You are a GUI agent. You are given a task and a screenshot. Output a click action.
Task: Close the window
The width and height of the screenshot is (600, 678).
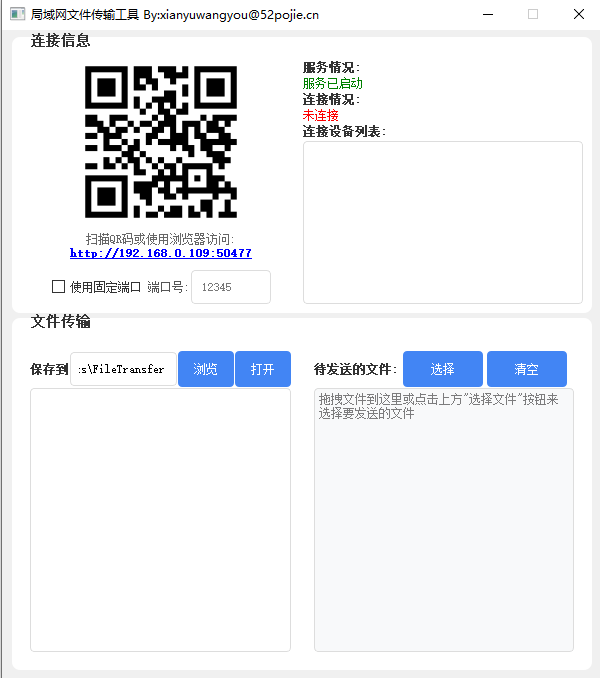tap(578, 15)
